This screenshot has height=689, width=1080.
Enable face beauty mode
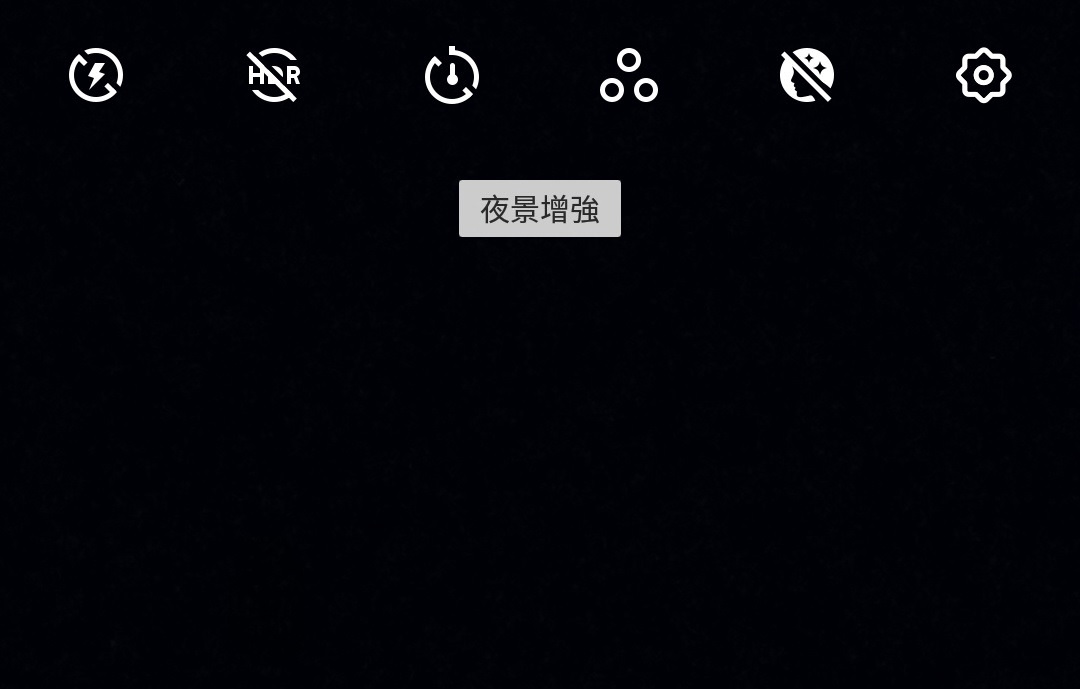pyautogui.click(x=807, y=76)
